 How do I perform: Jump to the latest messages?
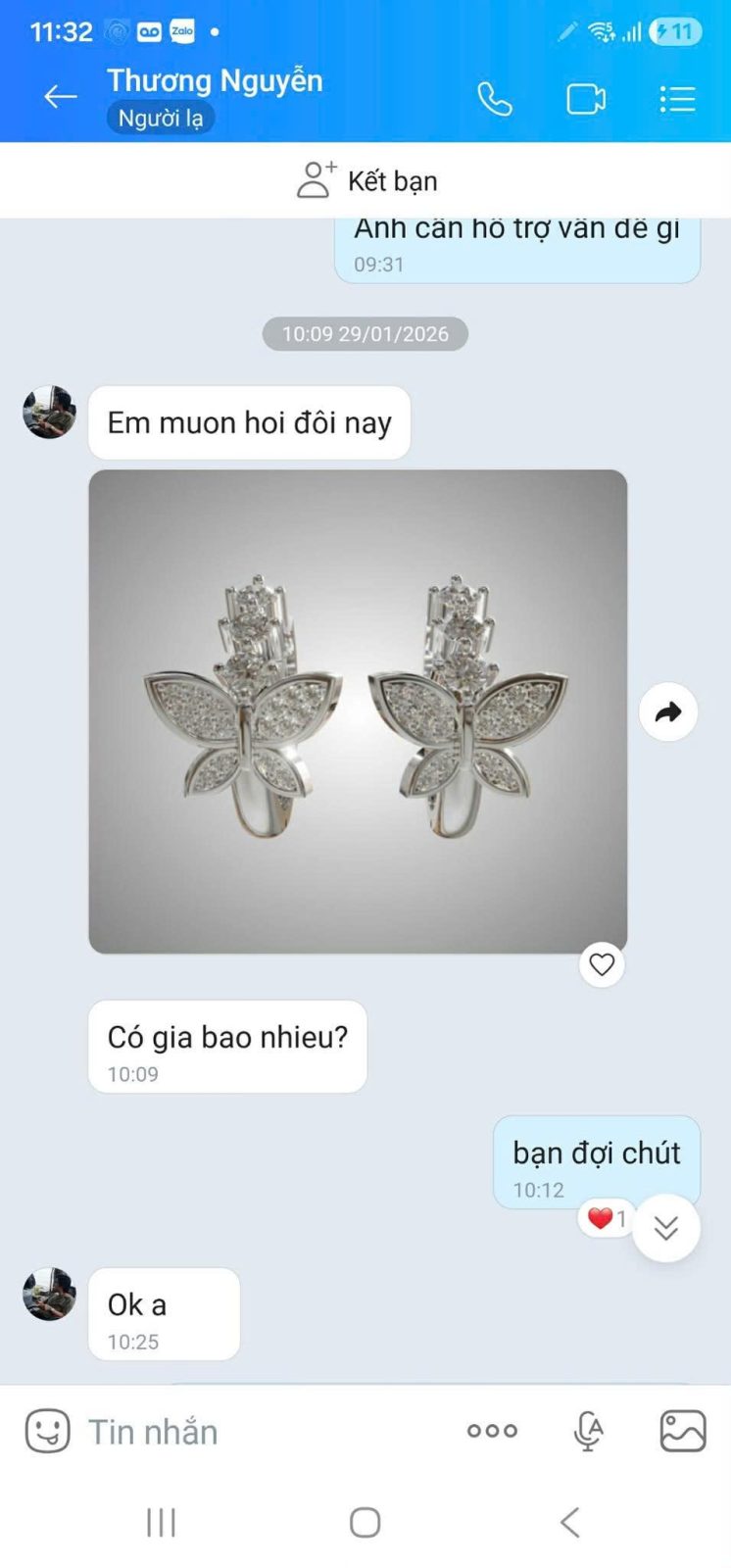(666, 1228)
